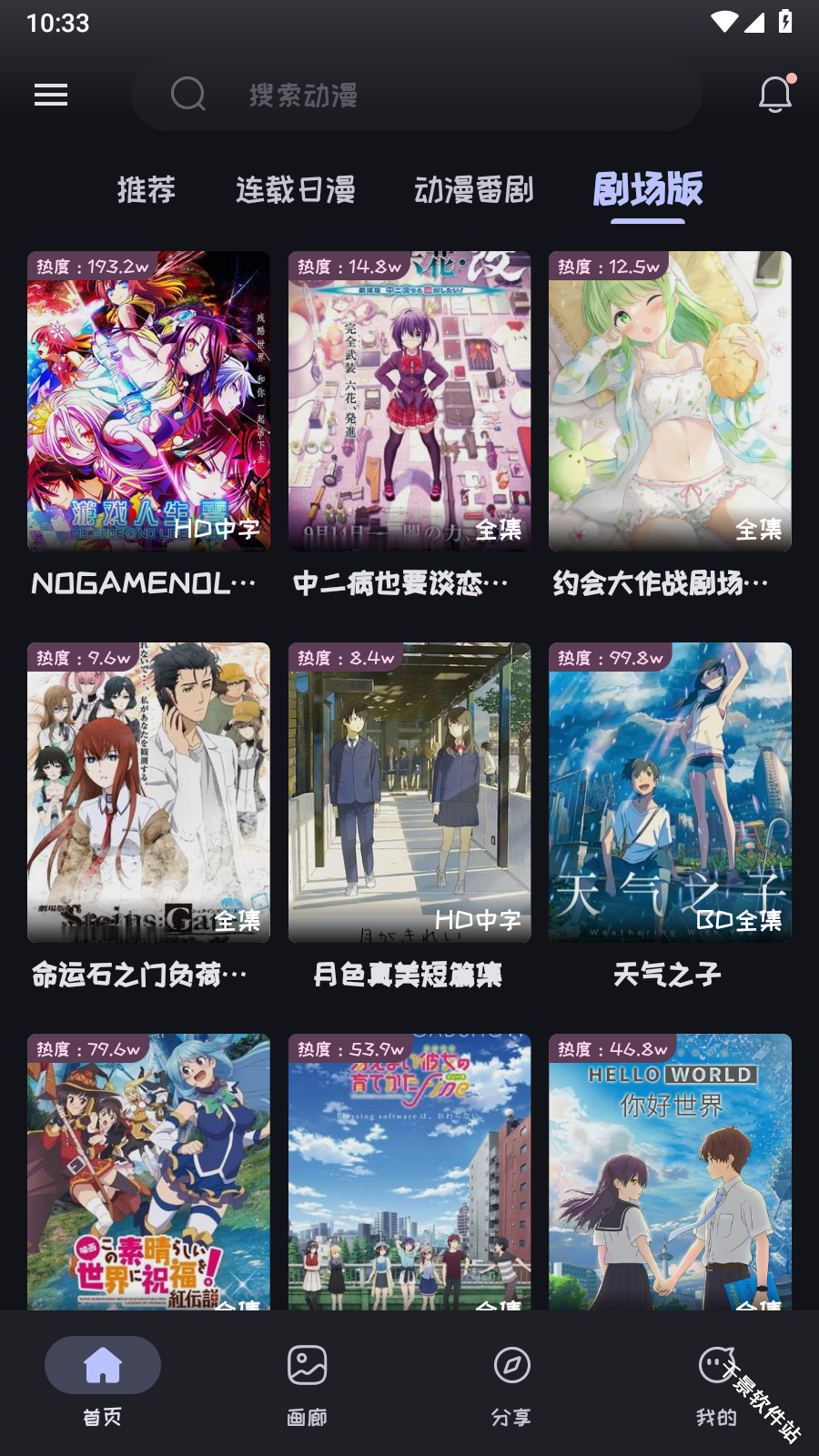Open the card with 热度 53.9w

[x=409, y=1172]
